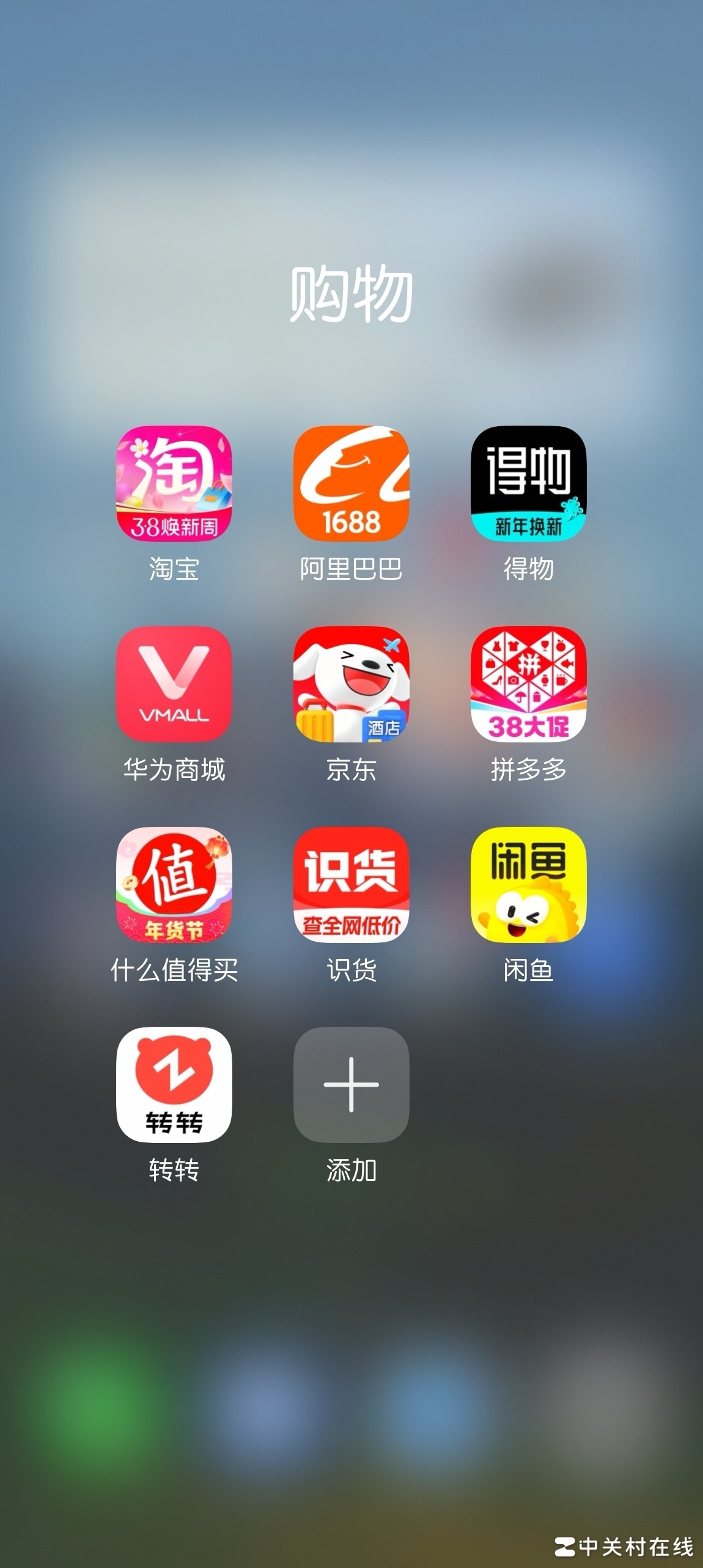
Task: Open the 京东 app
Action: [351, 684]
